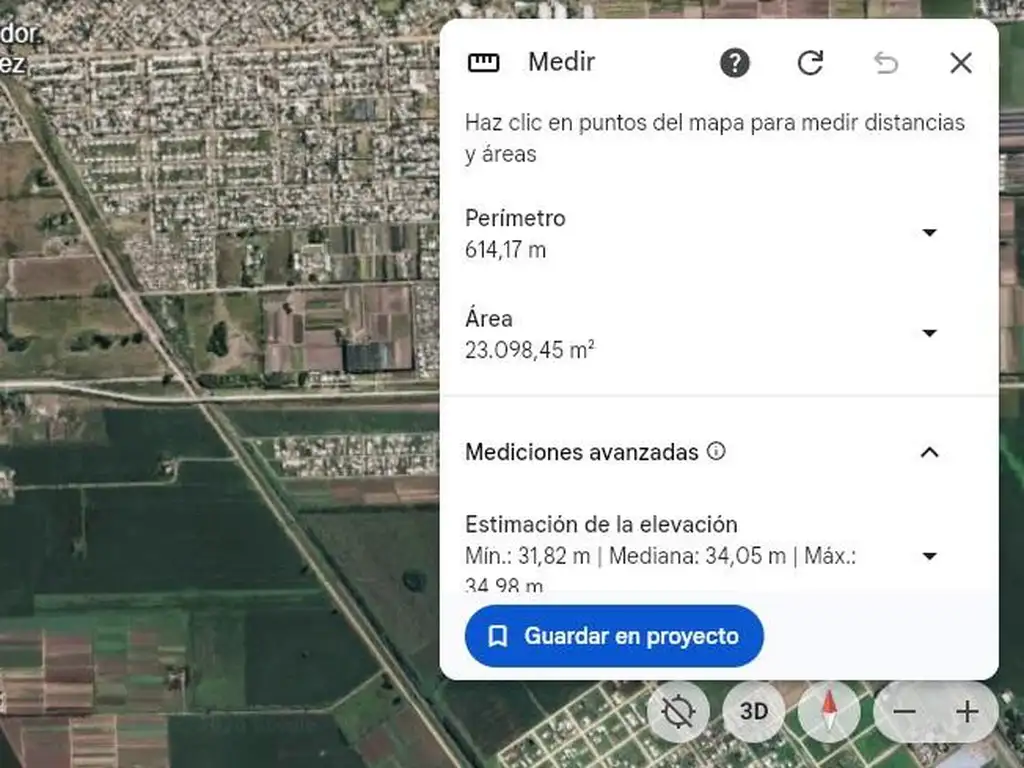Open the Estimación de la elevación dropdown
Viewport: 1024px width, 768px height.
pos(929,555)
